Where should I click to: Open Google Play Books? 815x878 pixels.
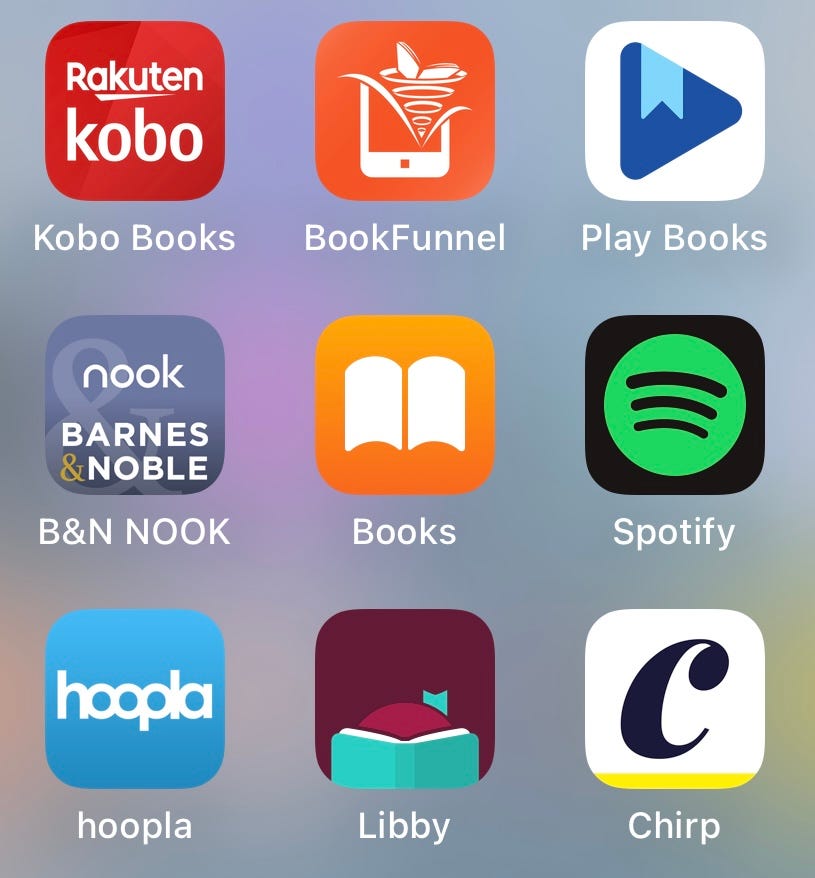point(675,111)
